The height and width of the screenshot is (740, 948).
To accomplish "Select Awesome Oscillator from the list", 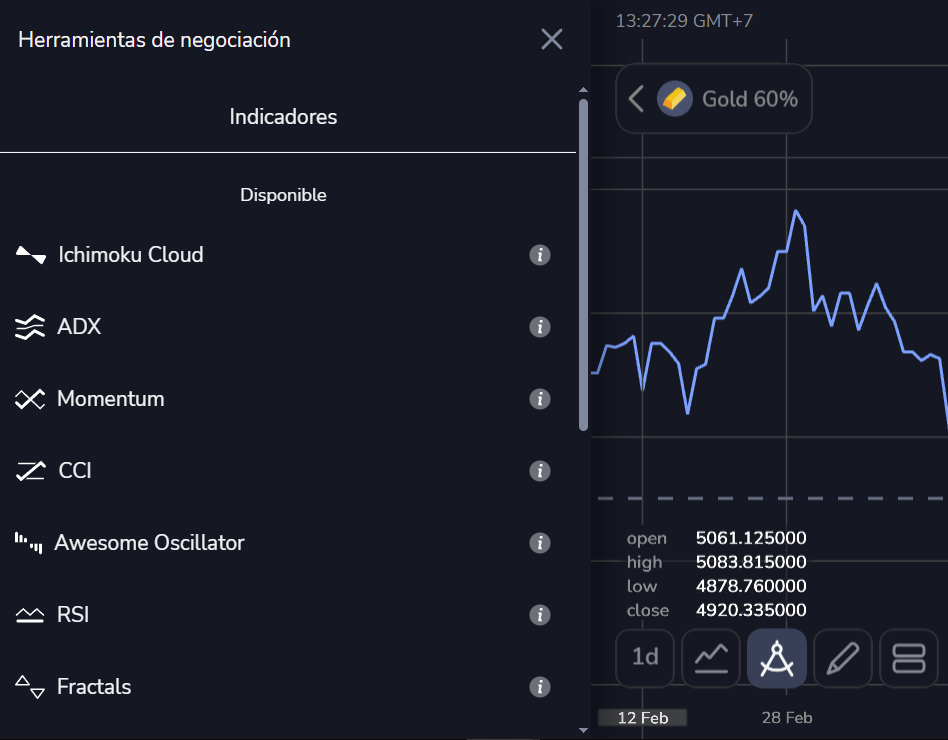I will (x=149, y=543).
